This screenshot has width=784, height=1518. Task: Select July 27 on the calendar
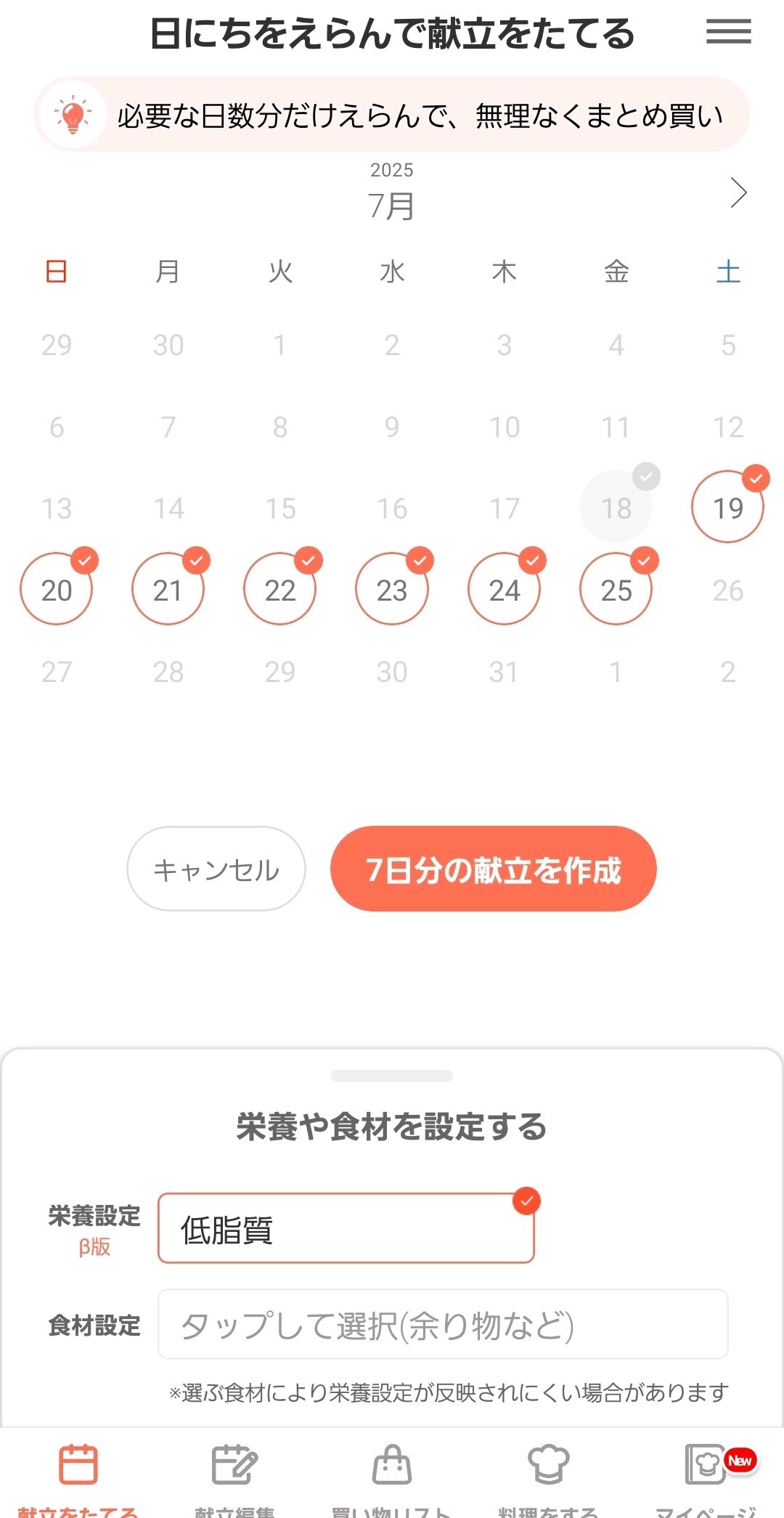pyautogui.click(x=57, y=672)
